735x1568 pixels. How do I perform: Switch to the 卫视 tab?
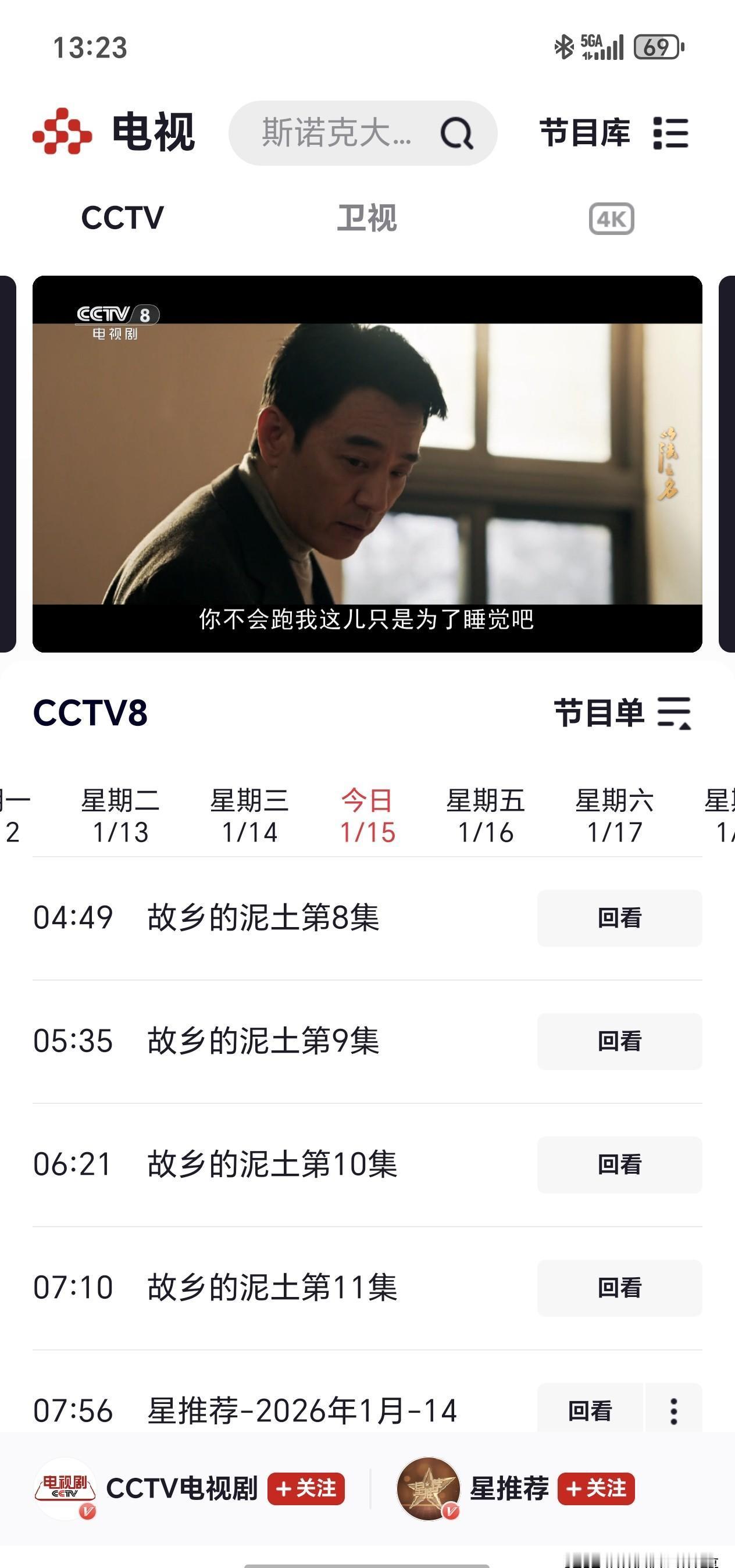[369, 219]
